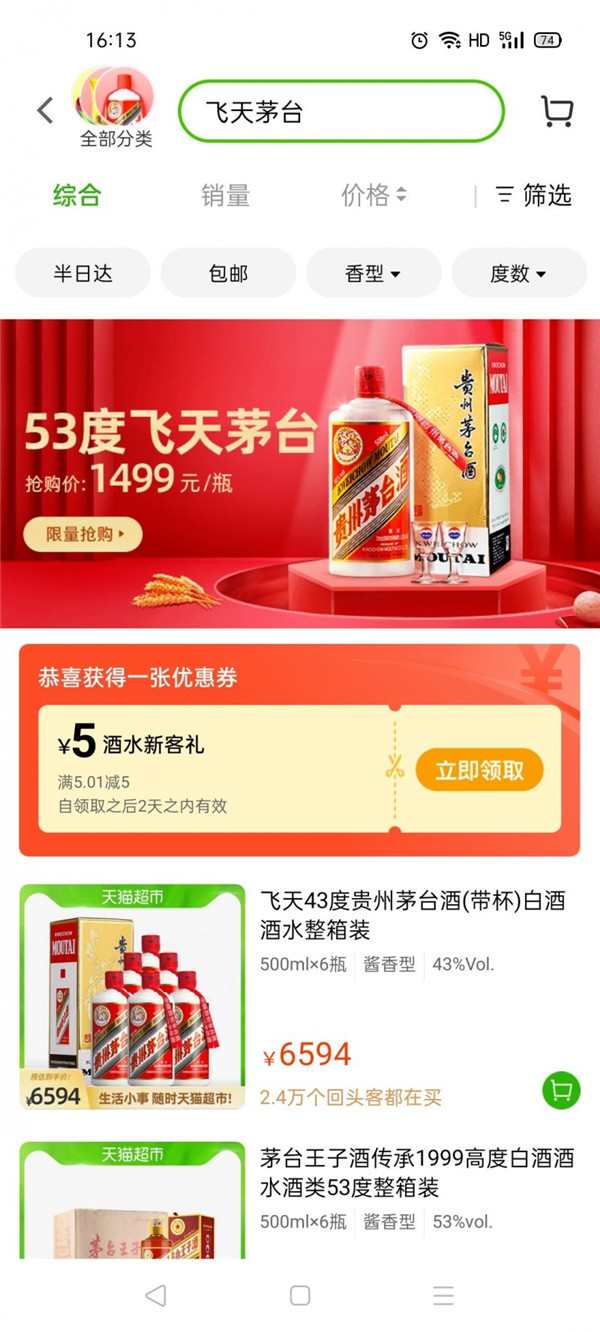Open system recent apps
This screenshot has height=1332, width=600.
443,1296
